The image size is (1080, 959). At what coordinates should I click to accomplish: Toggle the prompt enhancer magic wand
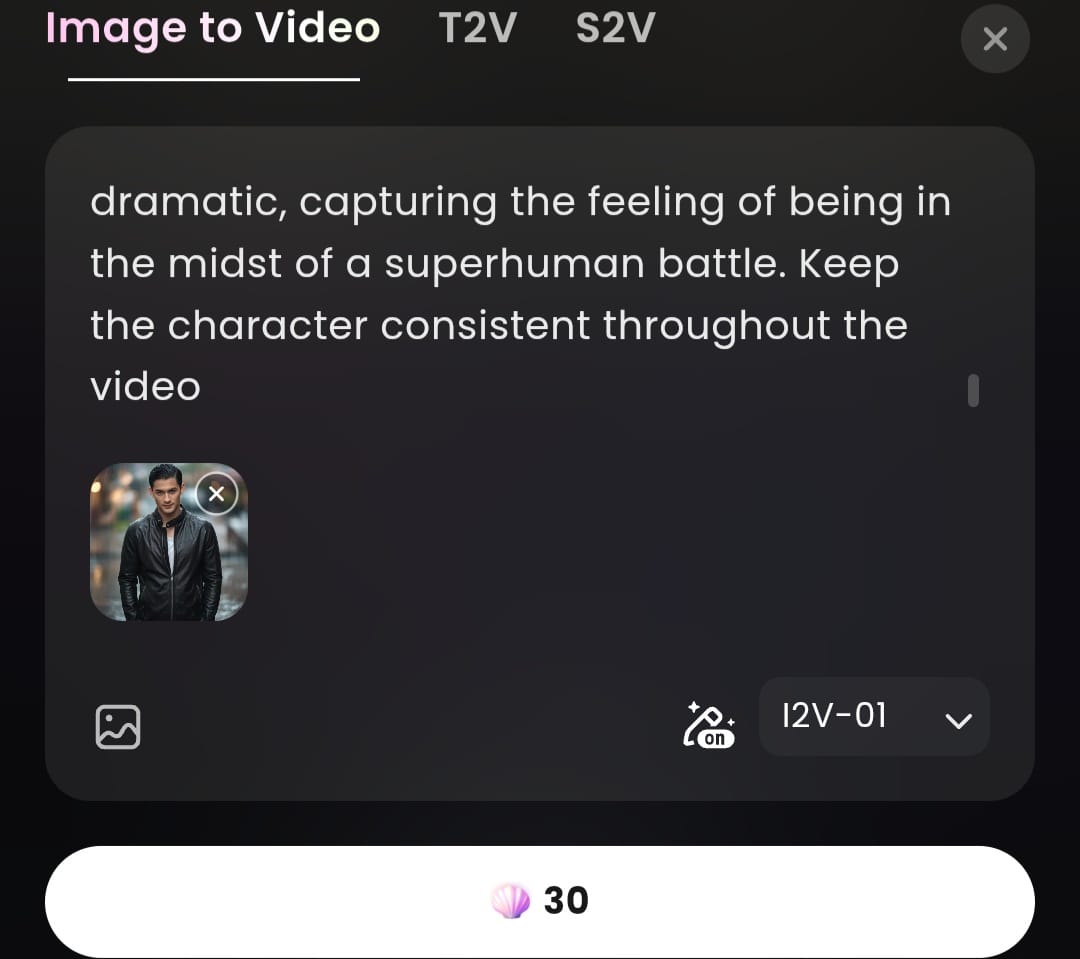tap(708, 724)
